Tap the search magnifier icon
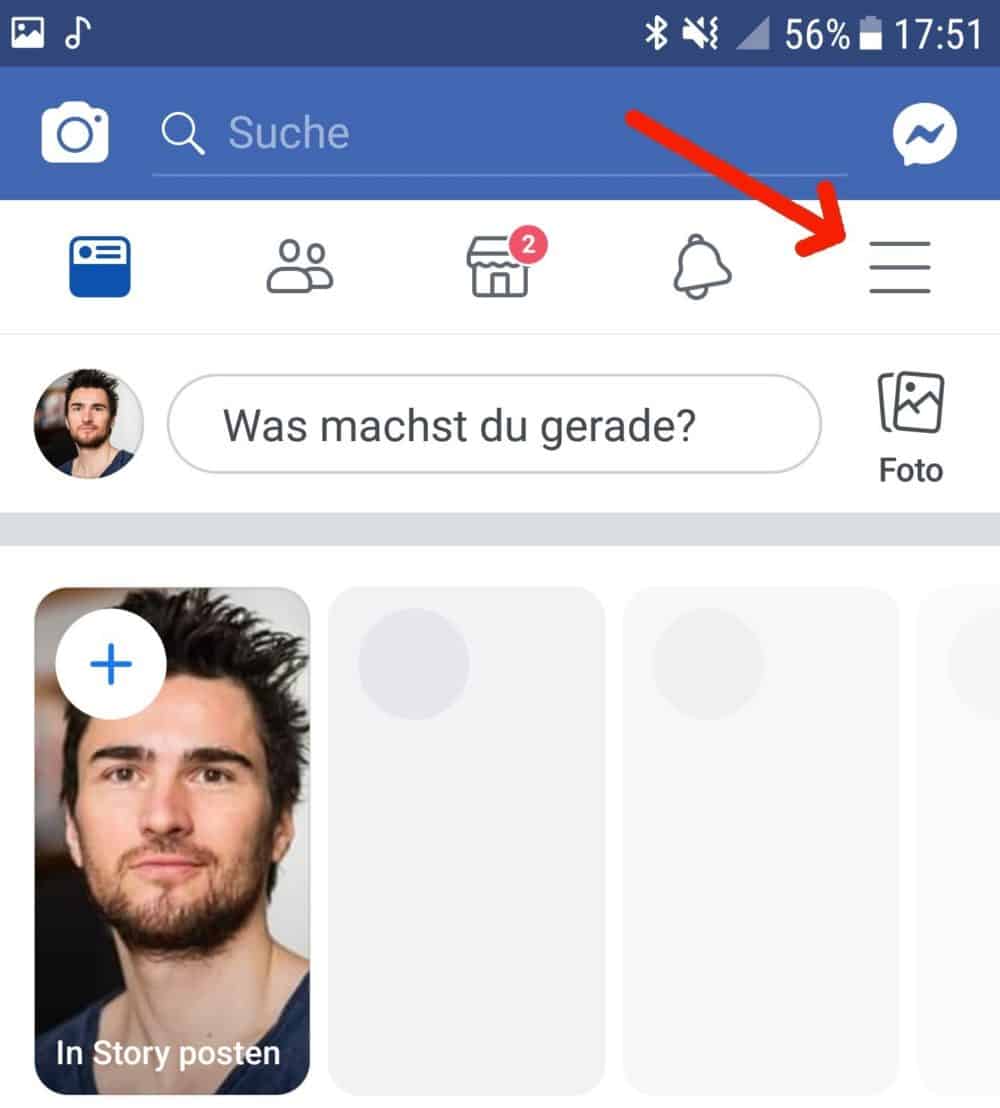Viewport: 1000px width, 1108px height. click(183, 132)
